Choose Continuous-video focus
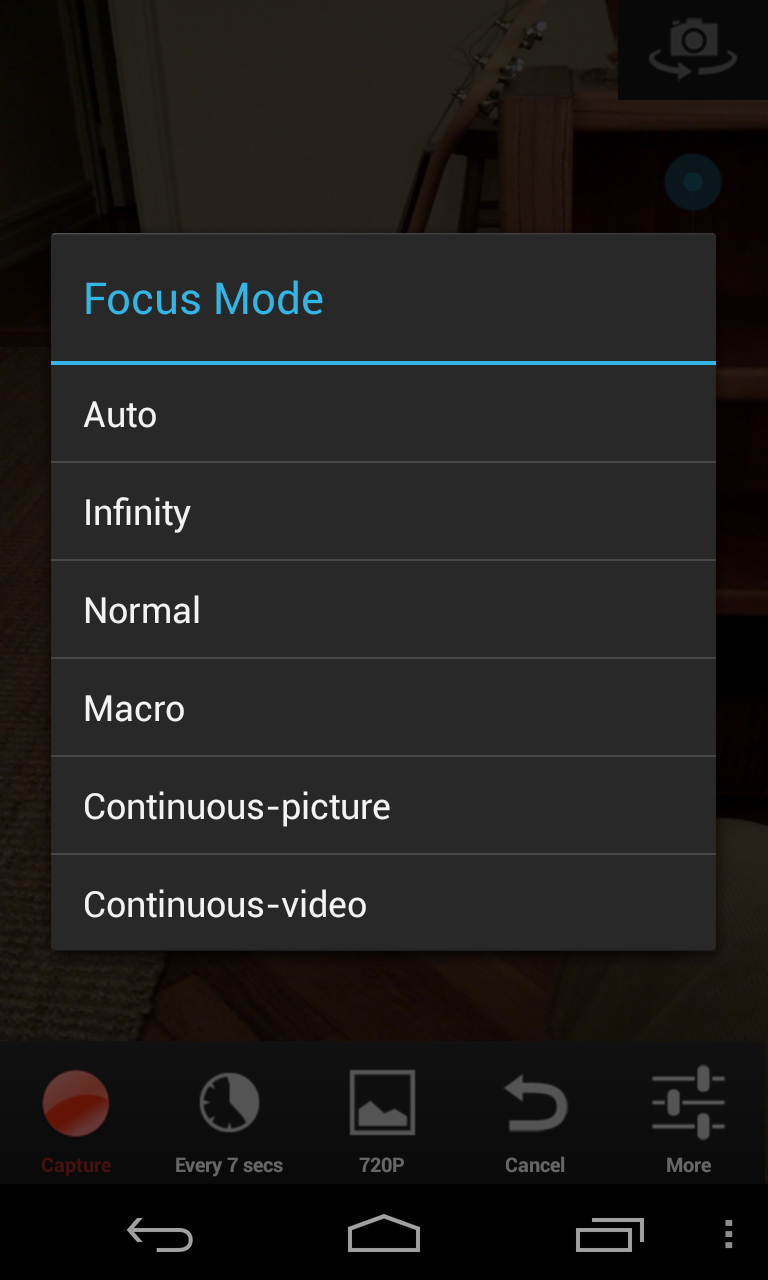The height and width of the screenshot is (1280, 768). 383,903
